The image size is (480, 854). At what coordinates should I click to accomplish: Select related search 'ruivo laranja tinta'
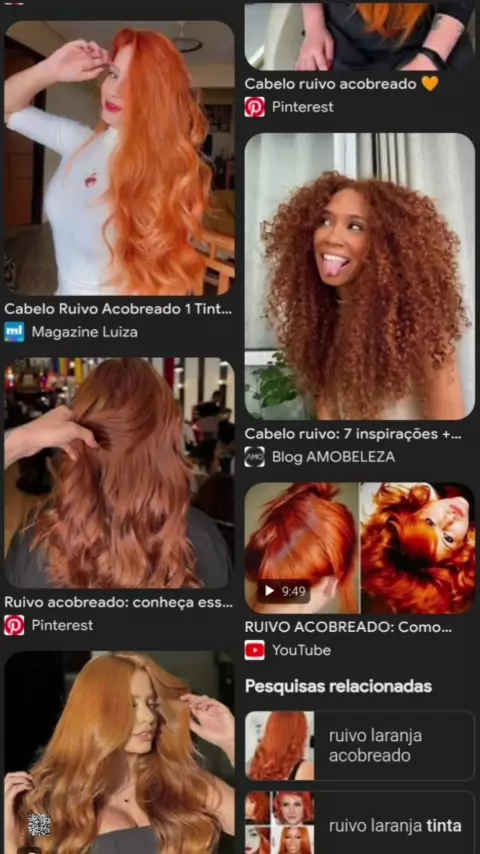[x=360, y=822]
